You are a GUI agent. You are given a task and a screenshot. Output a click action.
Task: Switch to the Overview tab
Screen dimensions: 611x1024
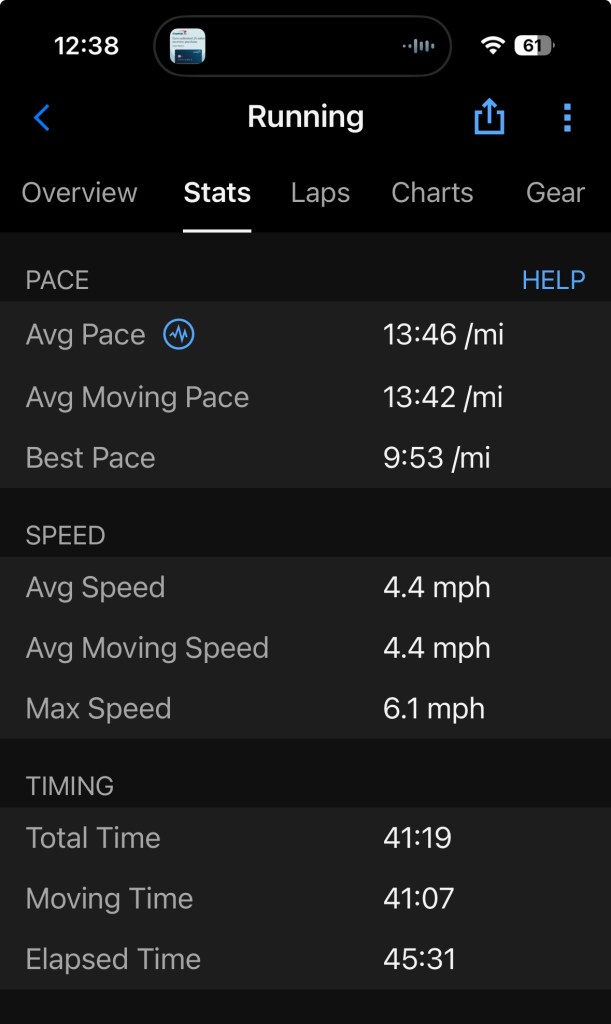click(x=79, y=193)
